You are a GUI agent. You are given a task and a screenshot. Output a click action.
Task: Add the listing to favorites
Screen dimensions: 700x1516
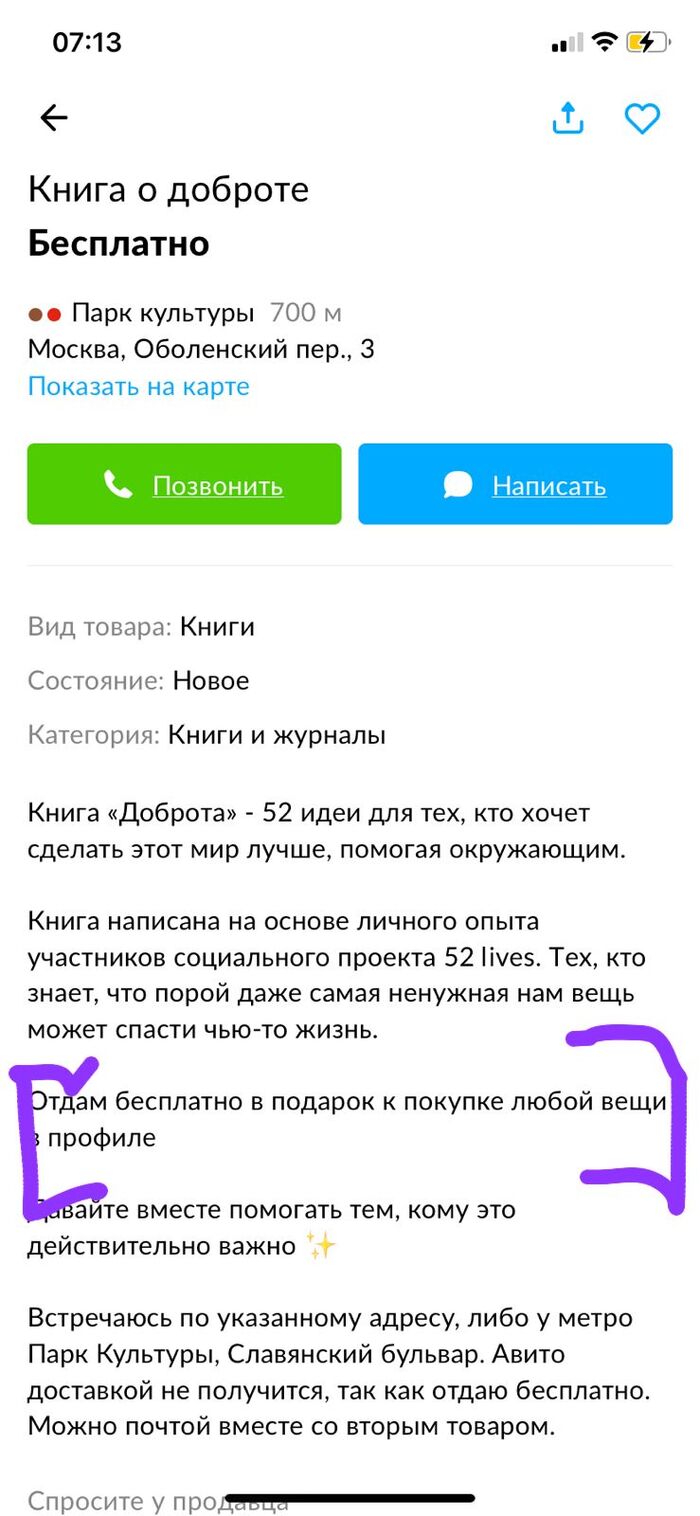[642, 118]
